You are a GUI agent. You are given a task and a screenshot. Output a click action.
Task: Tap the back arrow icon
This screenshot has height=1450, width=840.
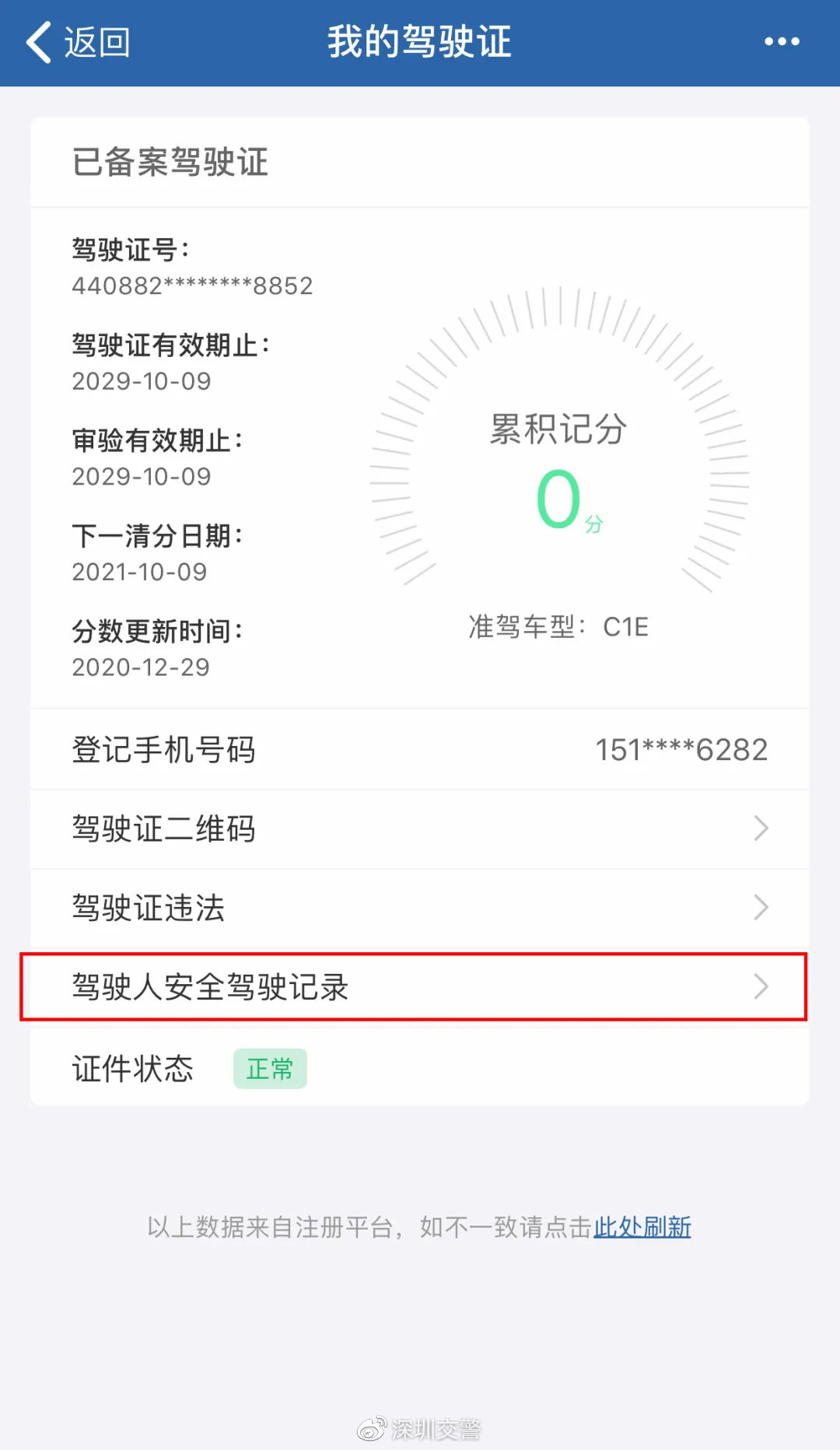(37, 42)
